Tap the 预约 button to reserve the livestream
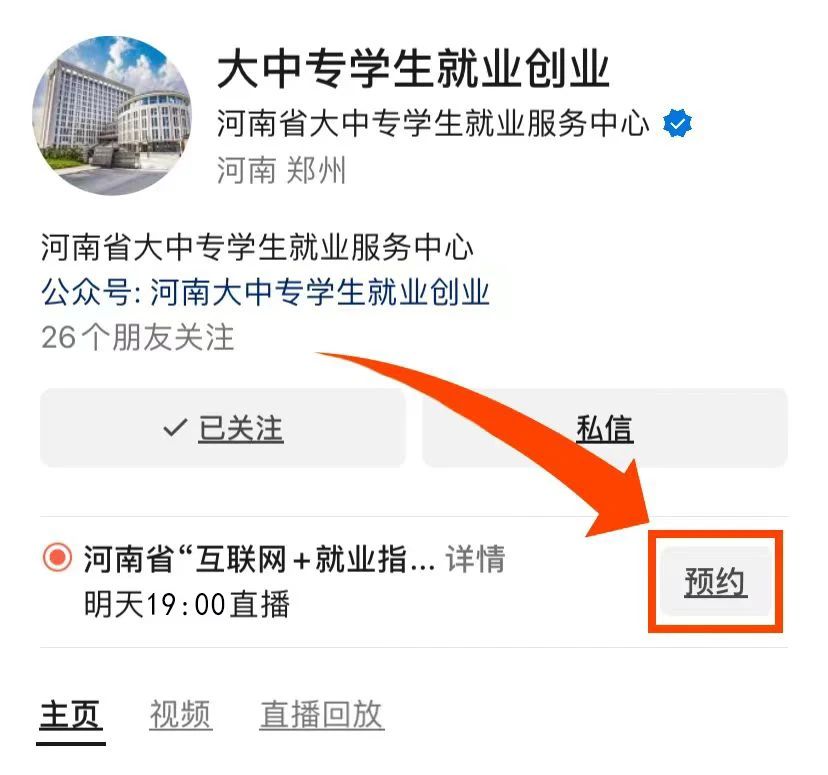828x775 pixels. pyautogui.click(x=715, y=582)
